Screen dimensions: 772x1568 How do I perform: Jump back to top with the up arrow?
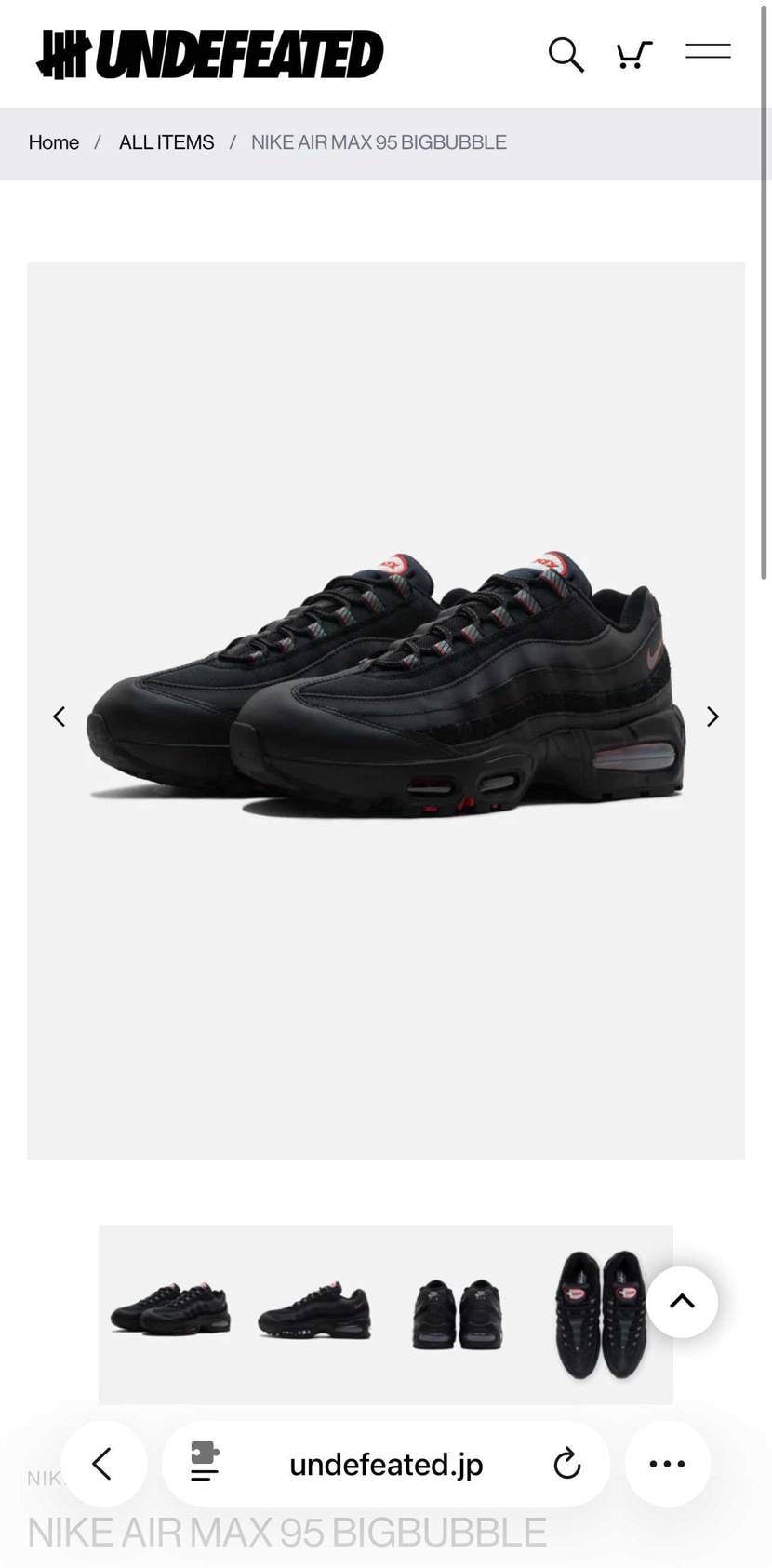(x=682, y=1302)
